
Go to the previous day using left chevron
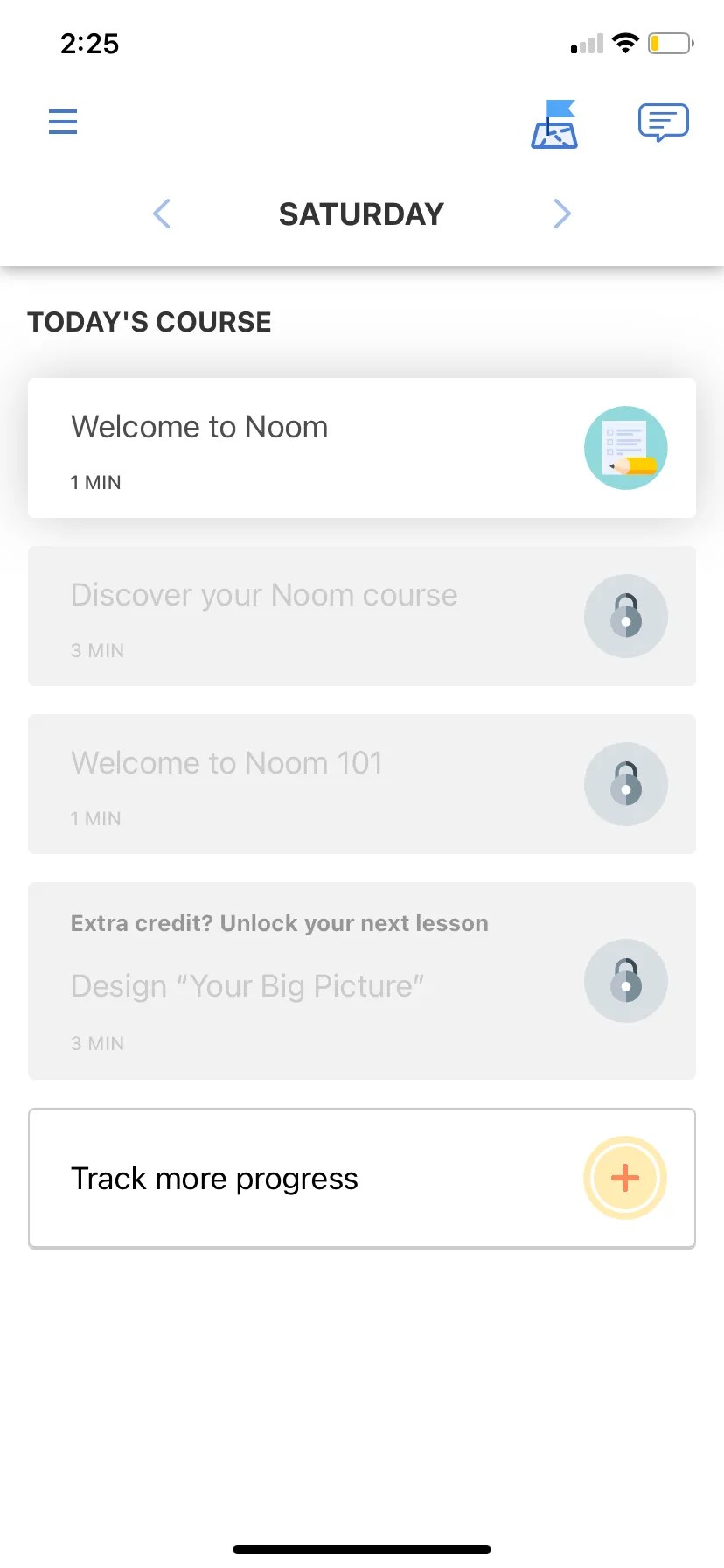(x=162, y=213)
